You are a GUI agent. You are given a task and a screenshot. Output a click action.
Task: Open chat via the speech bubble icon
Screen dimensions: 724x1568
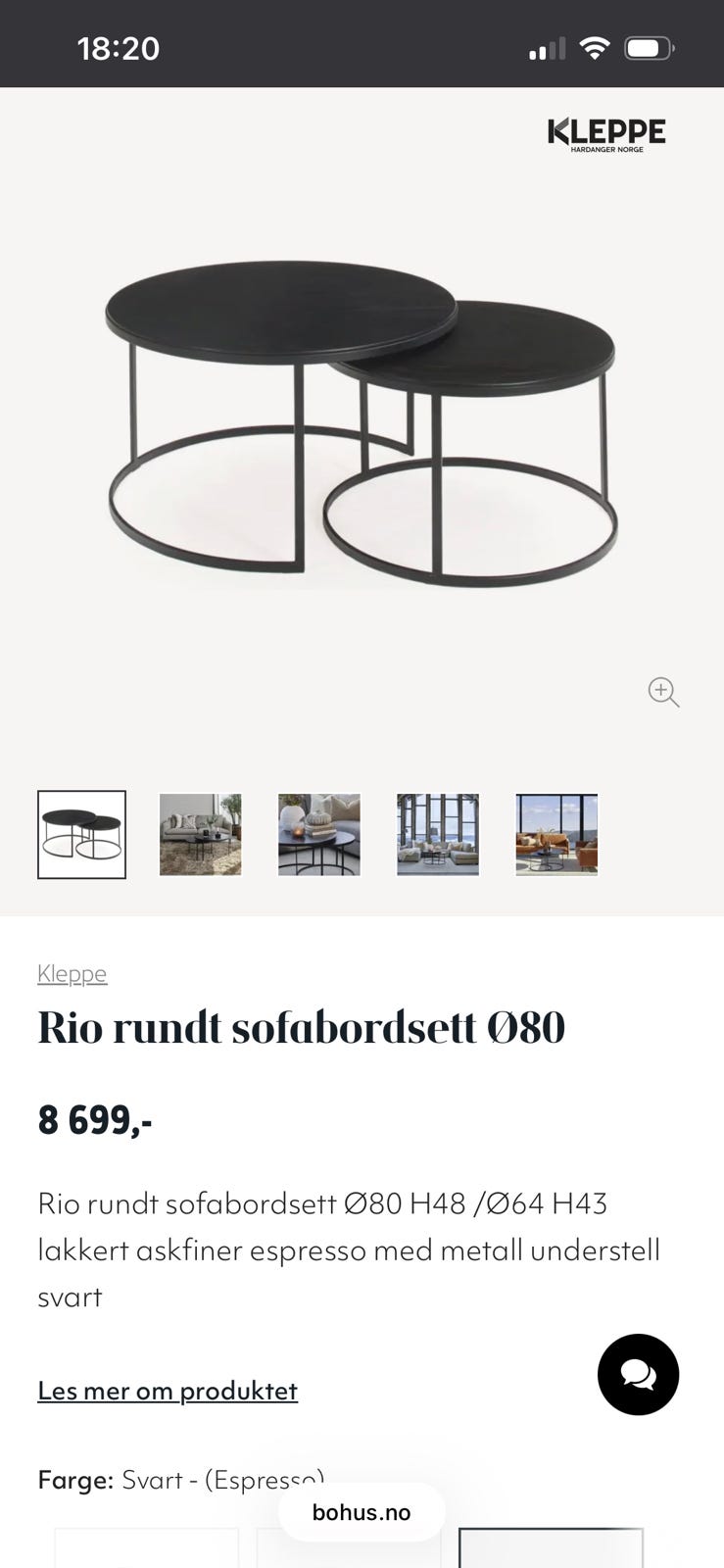click(x=638, y=1374)
